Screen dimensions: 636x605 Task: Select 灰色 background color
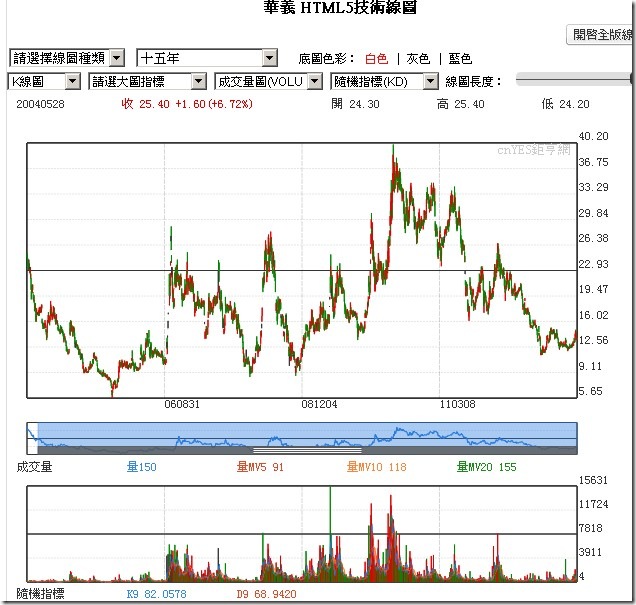[x=418, y=59]
